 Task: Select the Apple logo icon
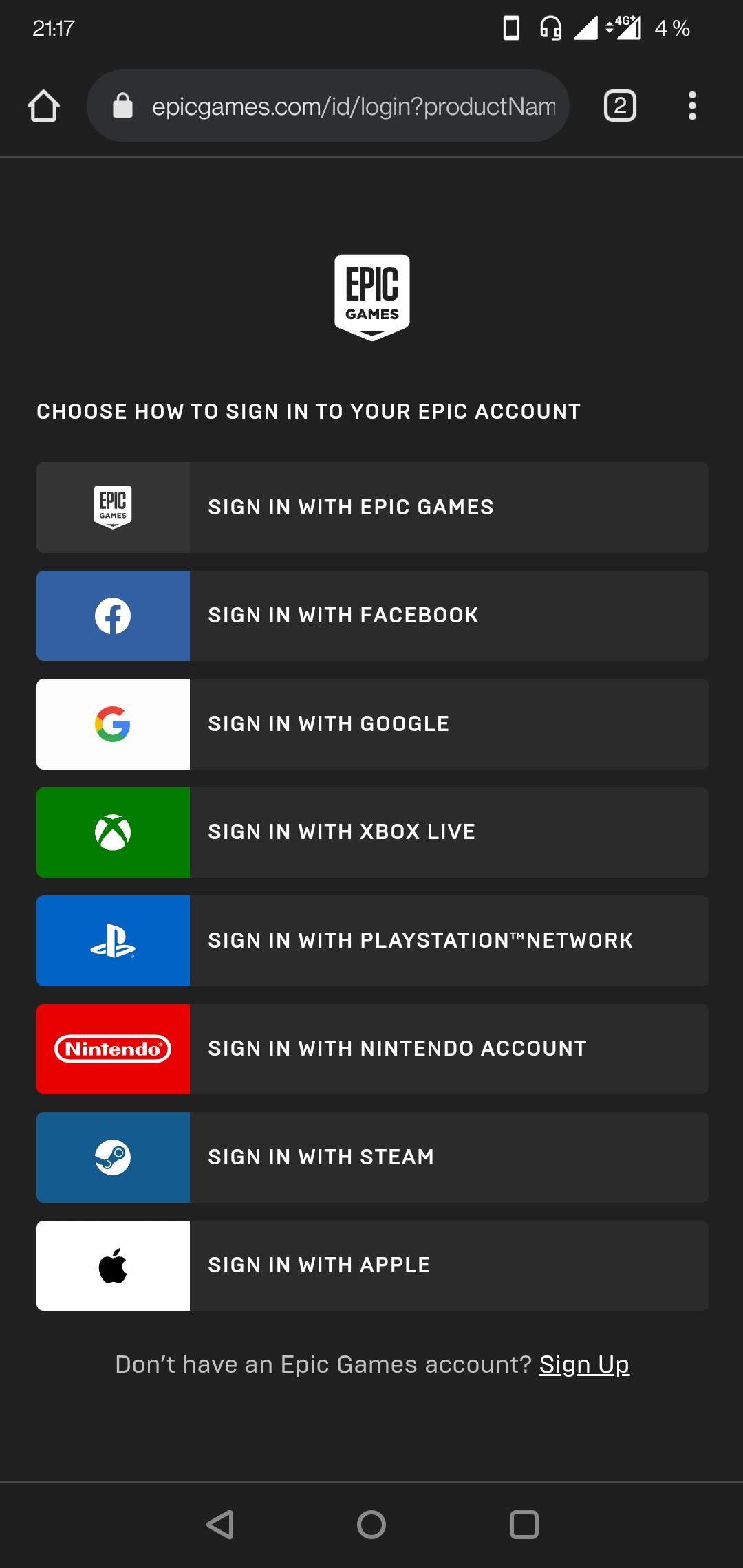tap(113, 1265)
